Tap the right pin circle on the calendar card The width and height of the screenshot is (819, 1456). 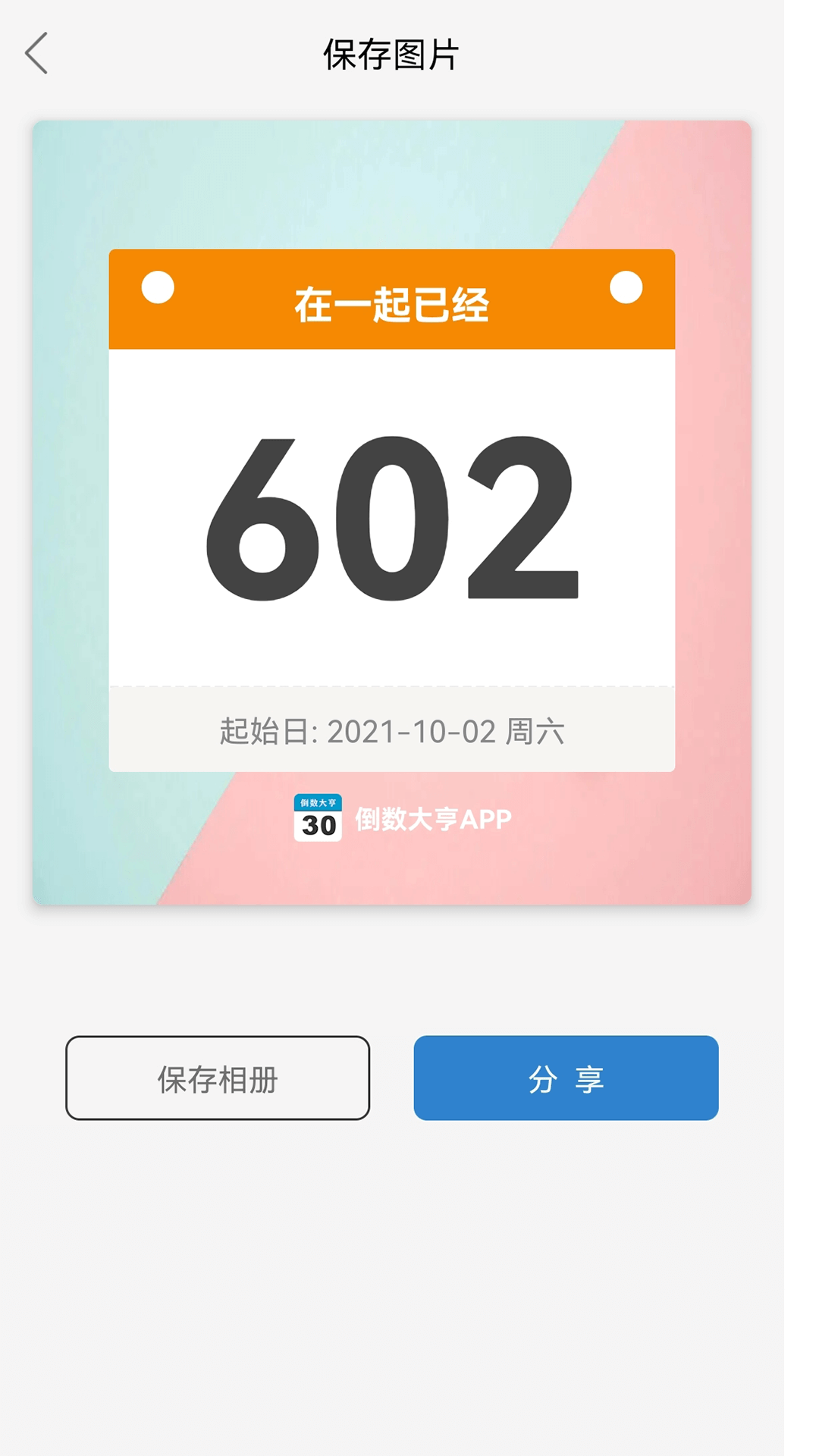[625, 287]
